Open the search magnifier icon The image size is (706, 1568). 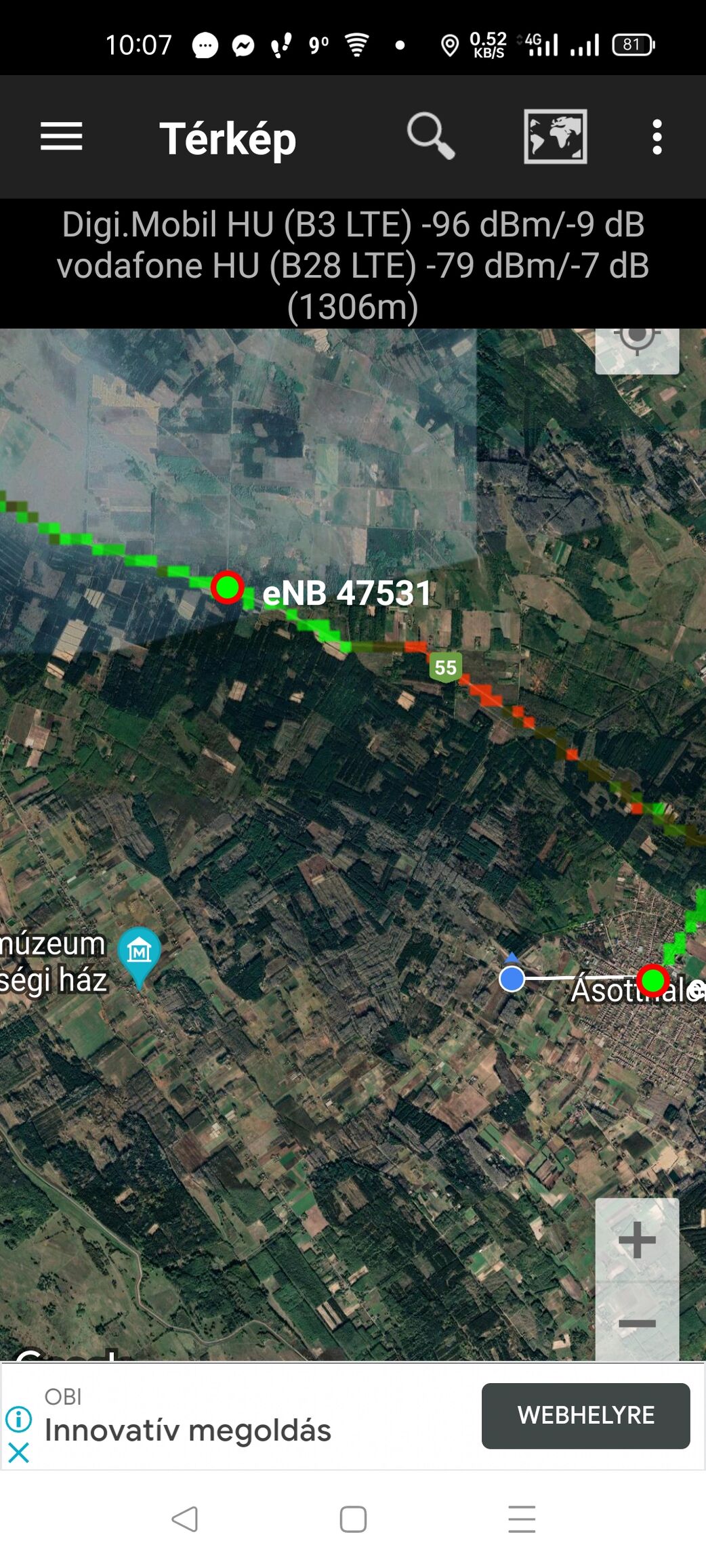[x=431, y=136]
